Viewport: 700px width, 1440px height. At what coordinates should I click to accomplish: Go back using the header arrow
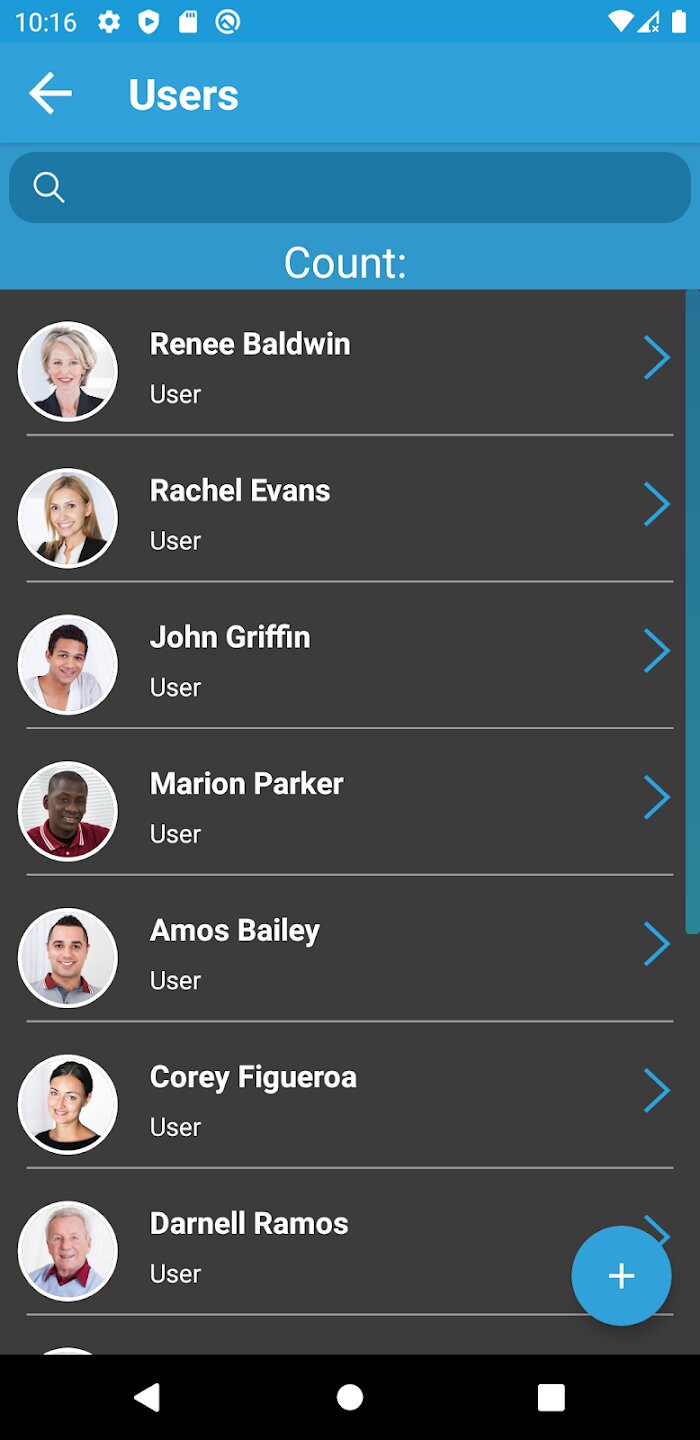[x=50, y=94]
